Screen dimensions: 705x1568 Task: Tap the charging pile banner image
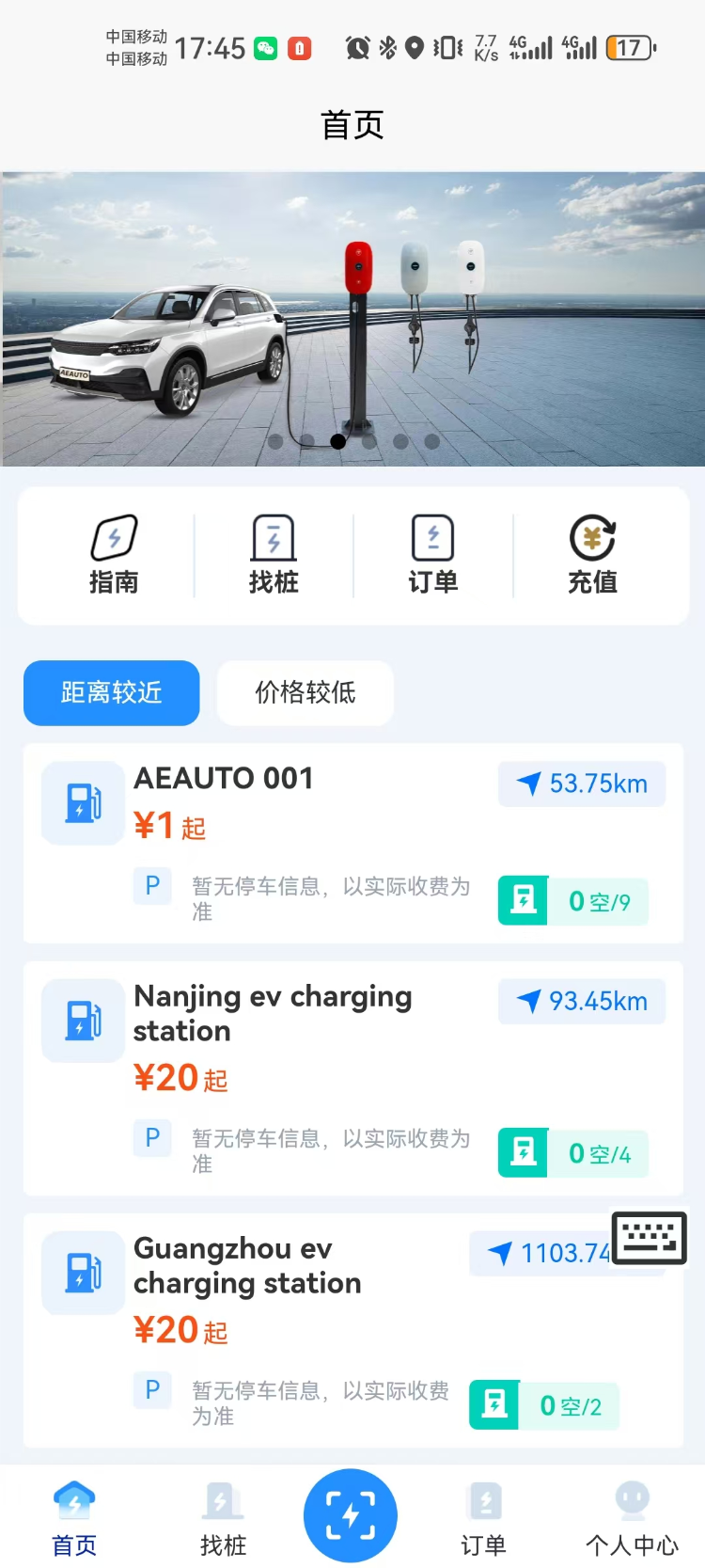pyautogui.click(x=352, y=316)
